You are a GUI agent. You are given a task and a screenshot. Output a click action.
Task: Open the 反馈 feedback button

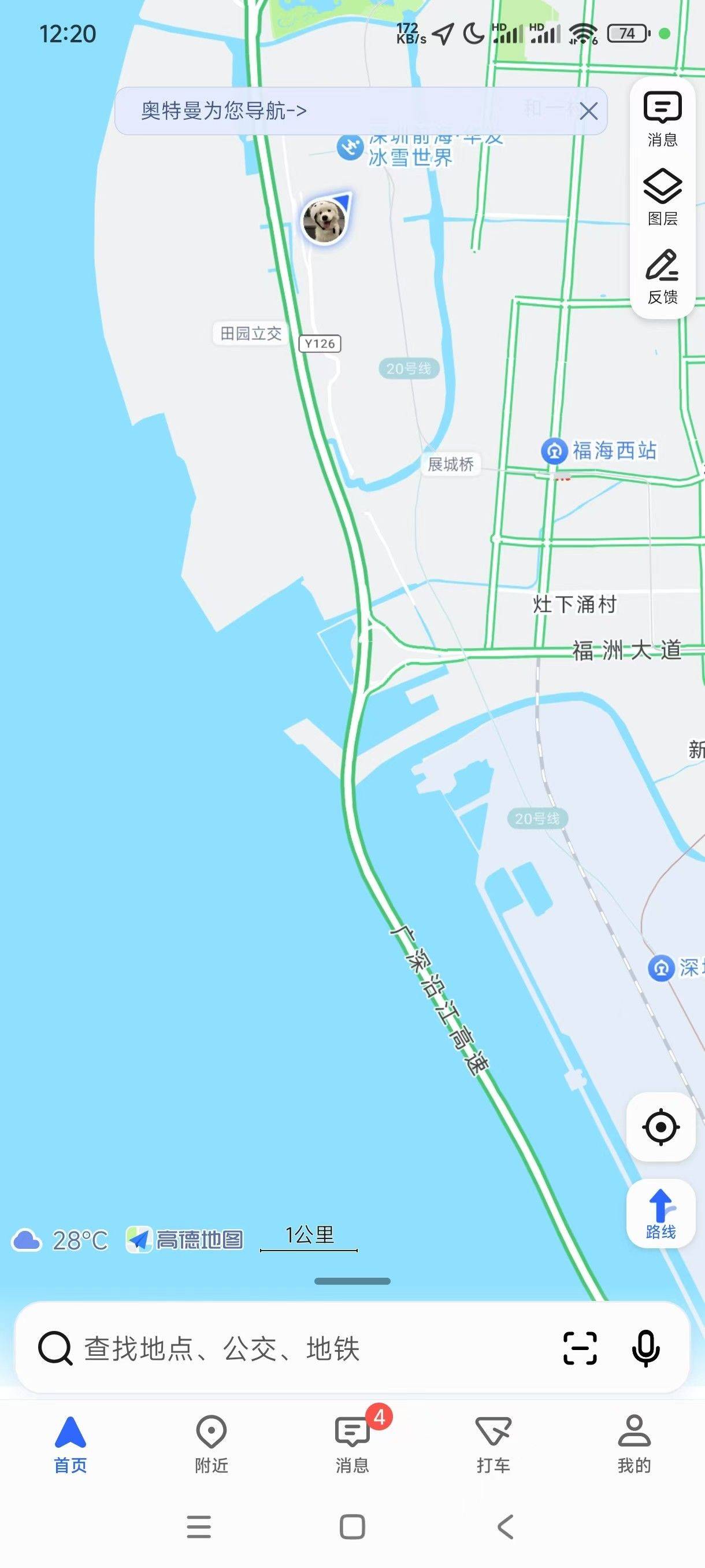pos(662,276)
